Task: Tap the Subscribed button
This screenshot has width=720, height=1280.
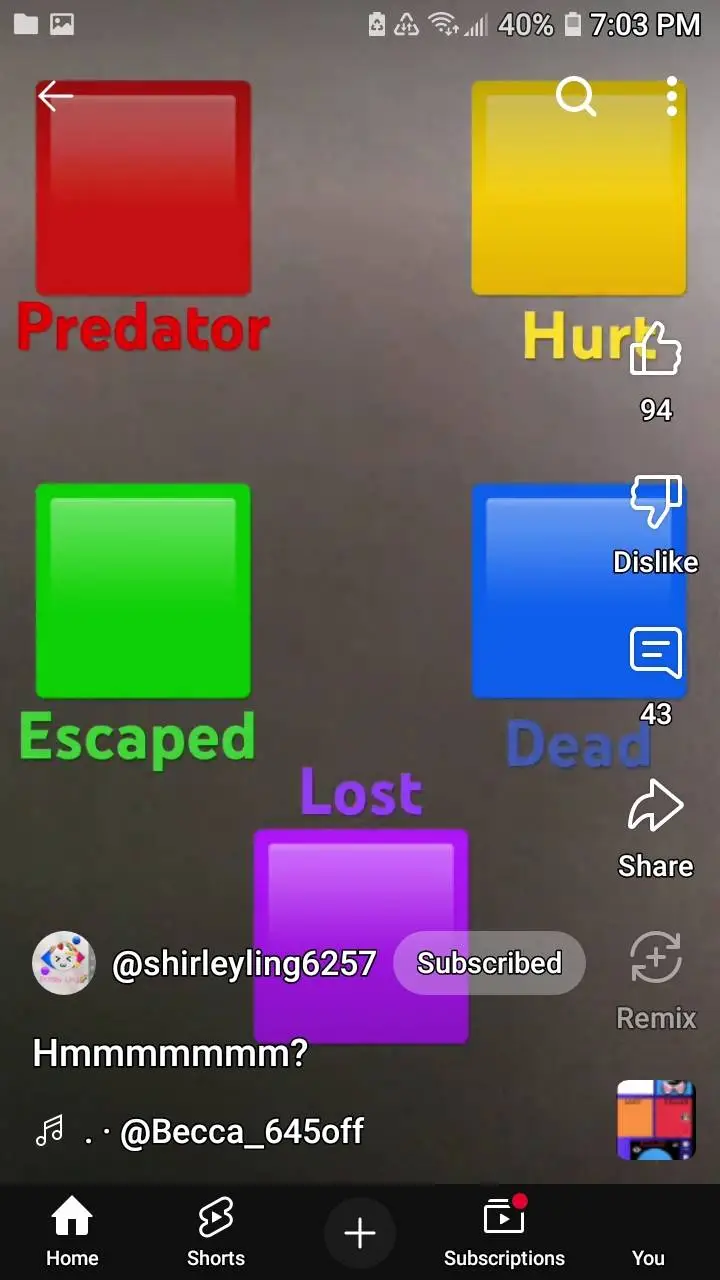Action: [489, 963]
